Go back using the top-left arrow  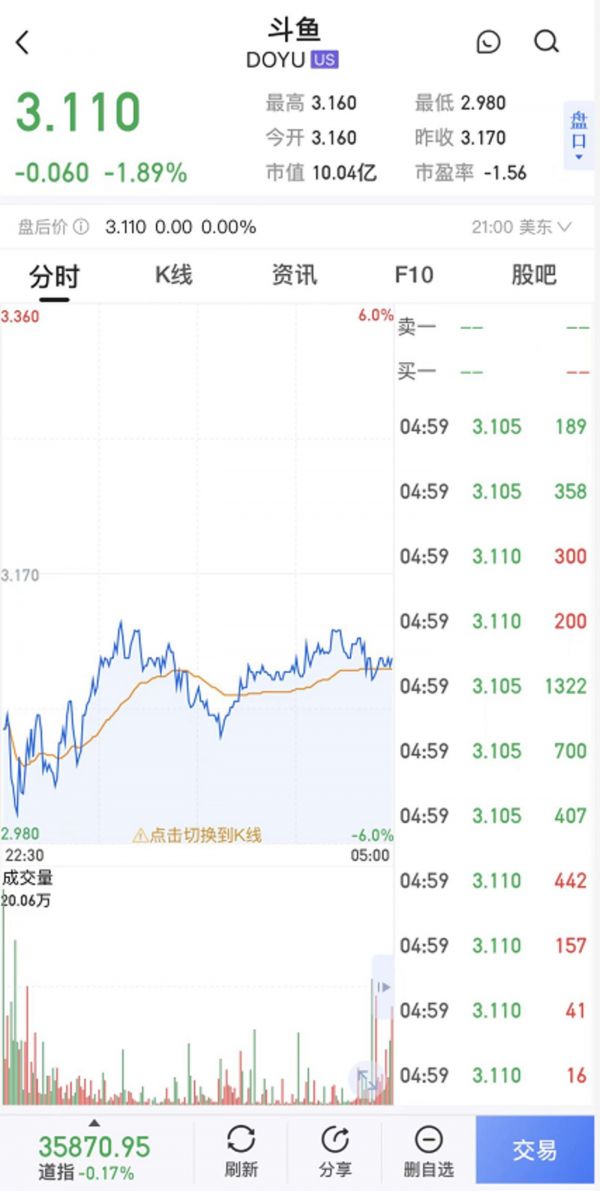point(24,42)
